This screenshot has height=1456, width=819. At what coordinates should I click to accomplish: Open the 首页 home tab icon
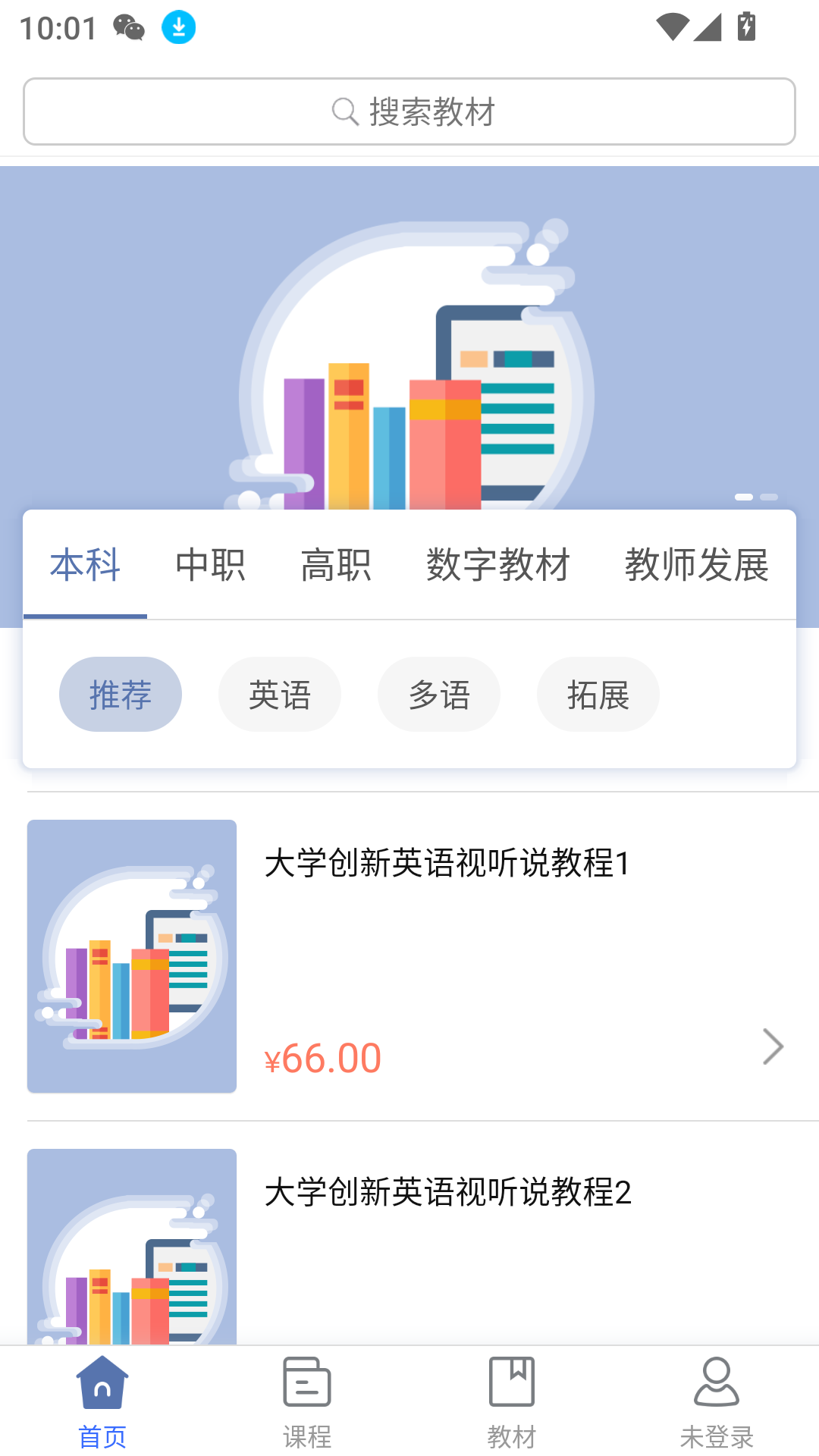pos(102,1382)
